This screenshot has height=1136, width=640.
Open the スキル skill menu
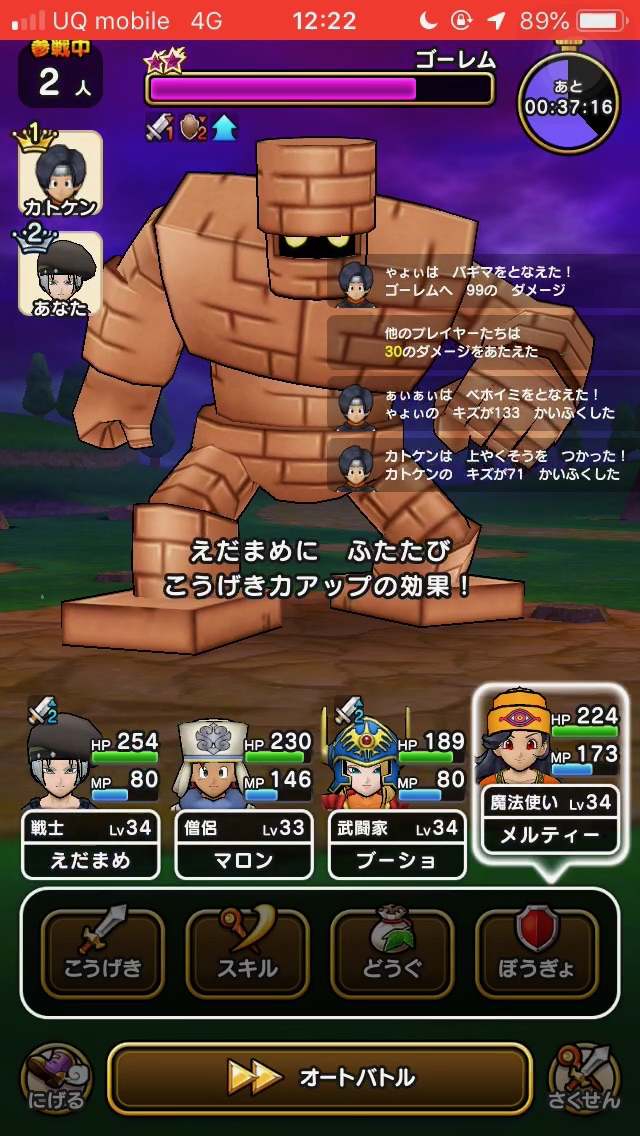(247, 953)
